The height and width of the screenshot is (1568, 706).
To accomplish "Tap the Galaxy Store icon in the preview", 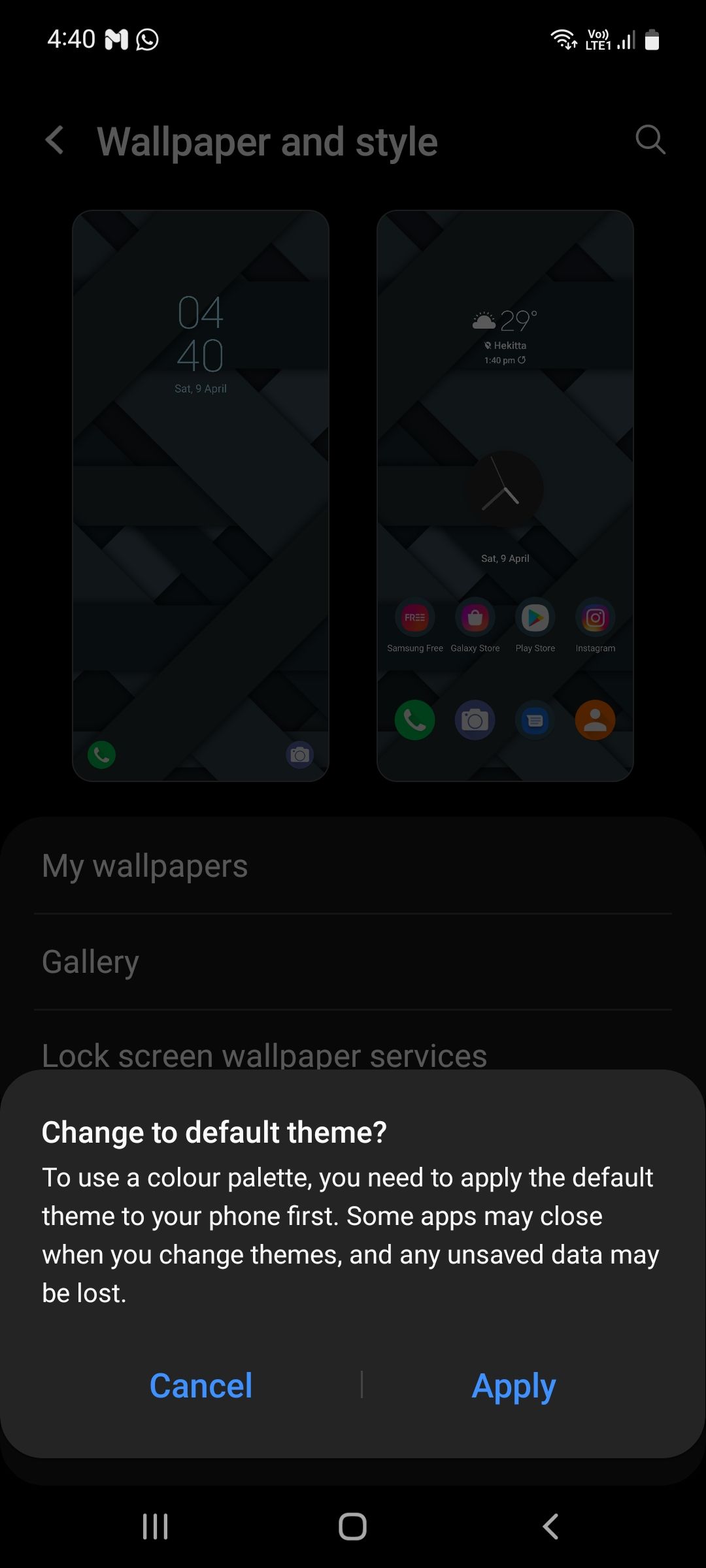I will 475,617.
